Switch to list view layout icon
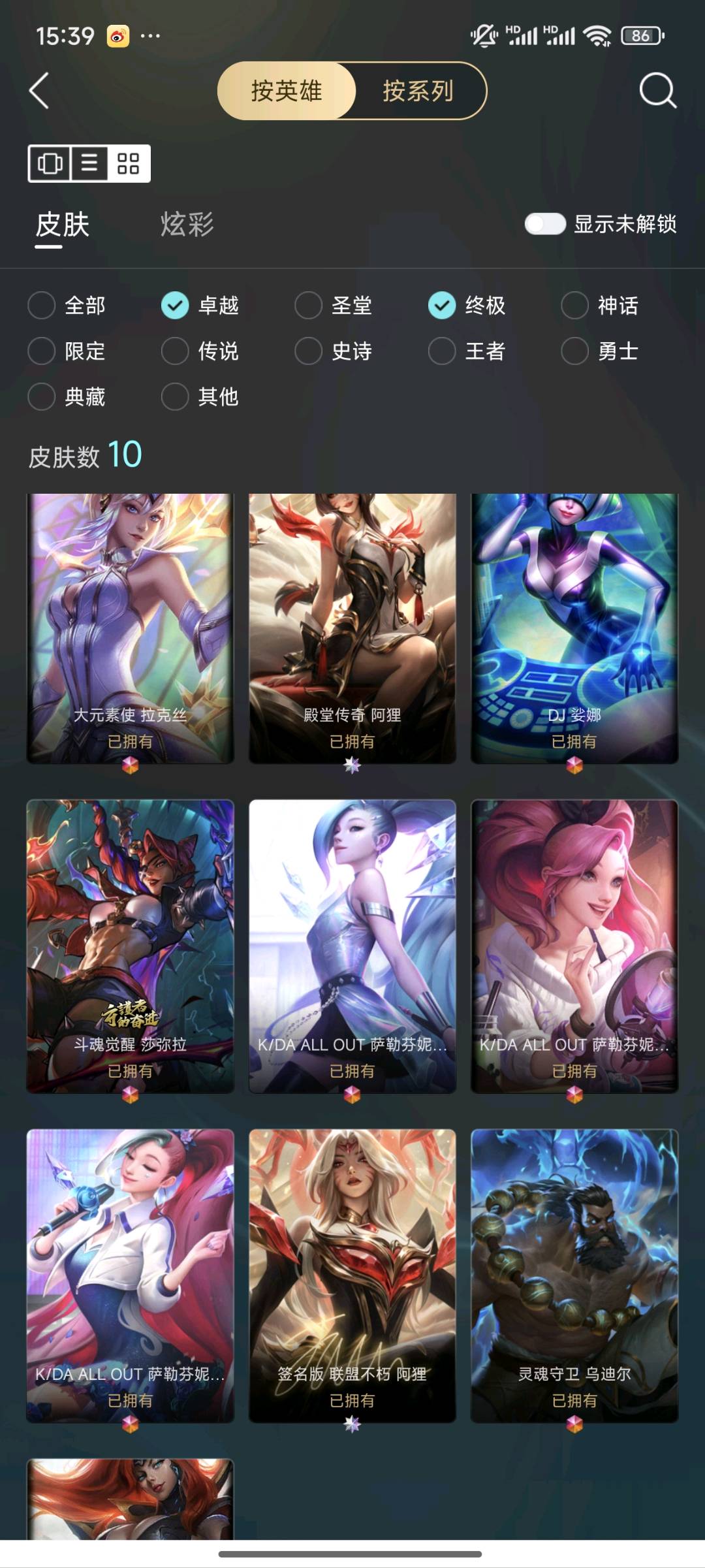The image size is (705, 1568). [x=89, y=163]
